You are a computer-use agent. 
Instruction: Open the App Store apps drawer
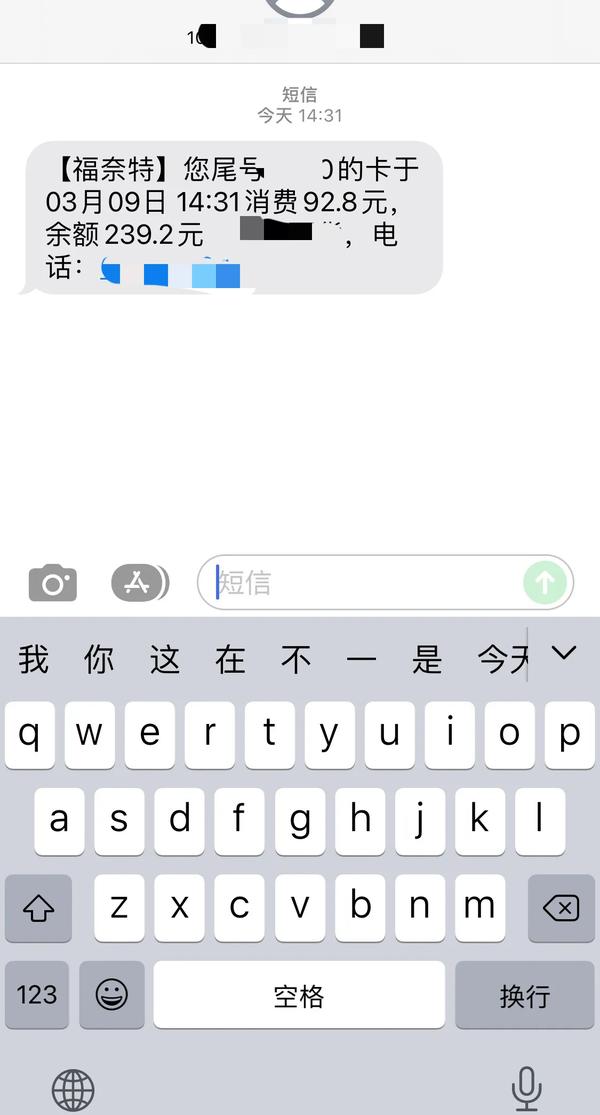138,582
